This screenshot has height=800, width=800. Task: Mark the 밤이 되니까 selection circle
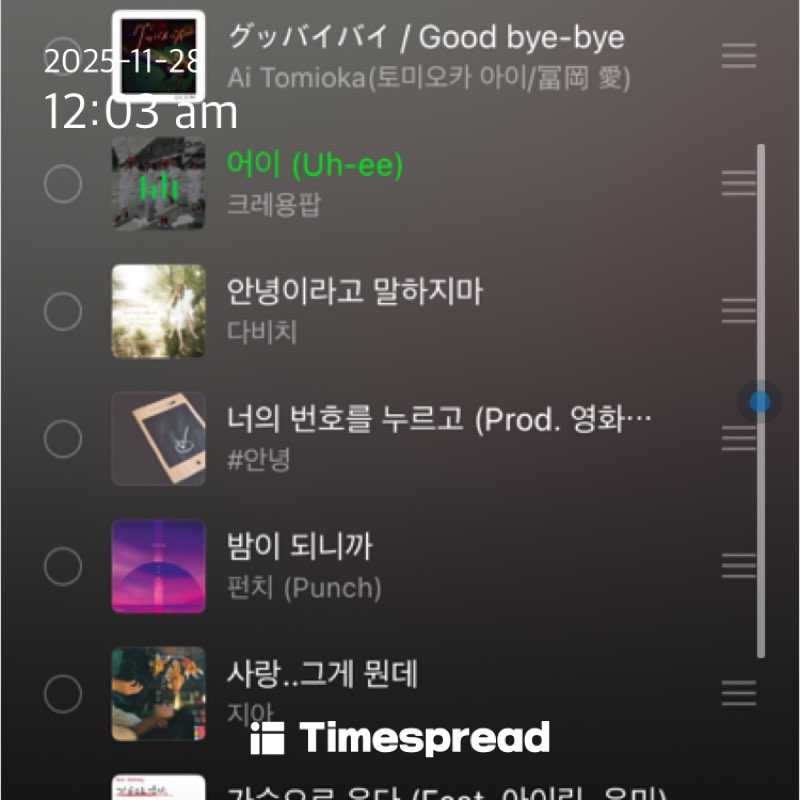pyautogui.click(x=63, y=566)
